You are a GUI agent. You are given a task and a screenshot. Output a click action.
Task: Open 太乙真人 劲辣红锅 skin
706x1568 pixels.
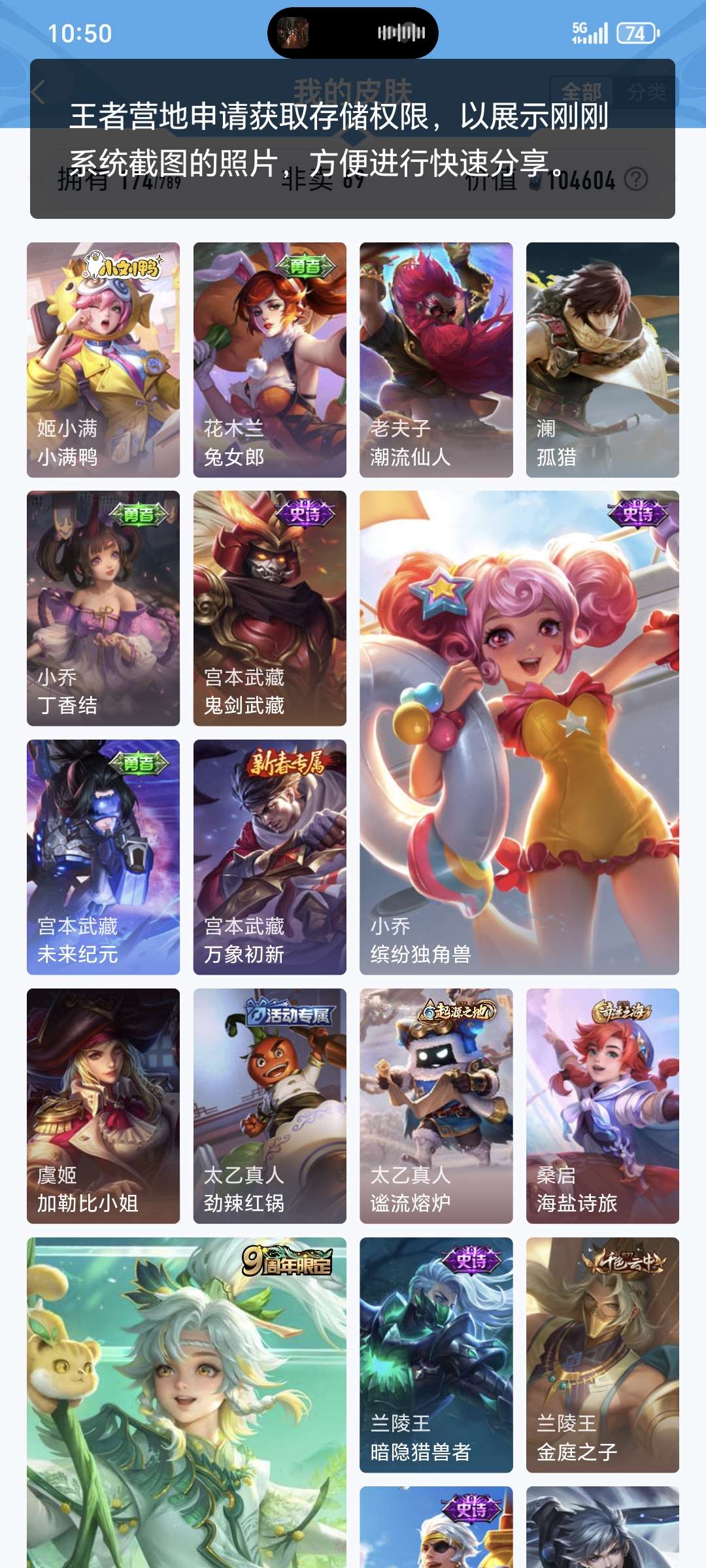coord(270,1106)
